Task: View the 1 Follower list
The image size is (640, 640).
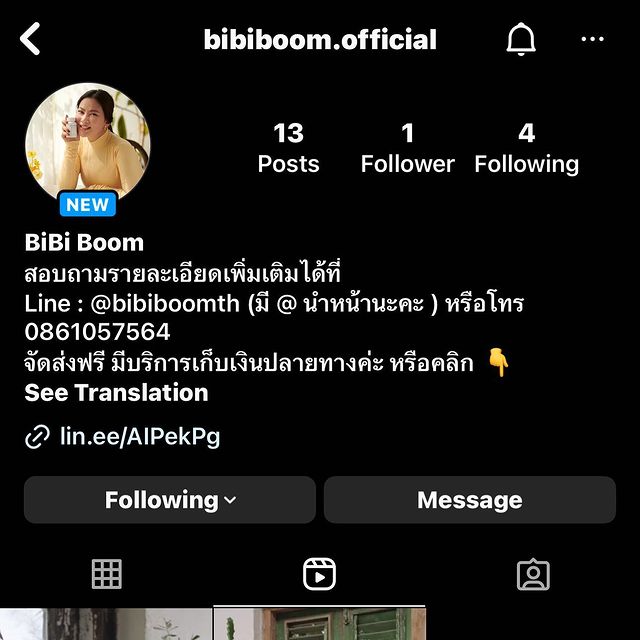Action: 407,148
